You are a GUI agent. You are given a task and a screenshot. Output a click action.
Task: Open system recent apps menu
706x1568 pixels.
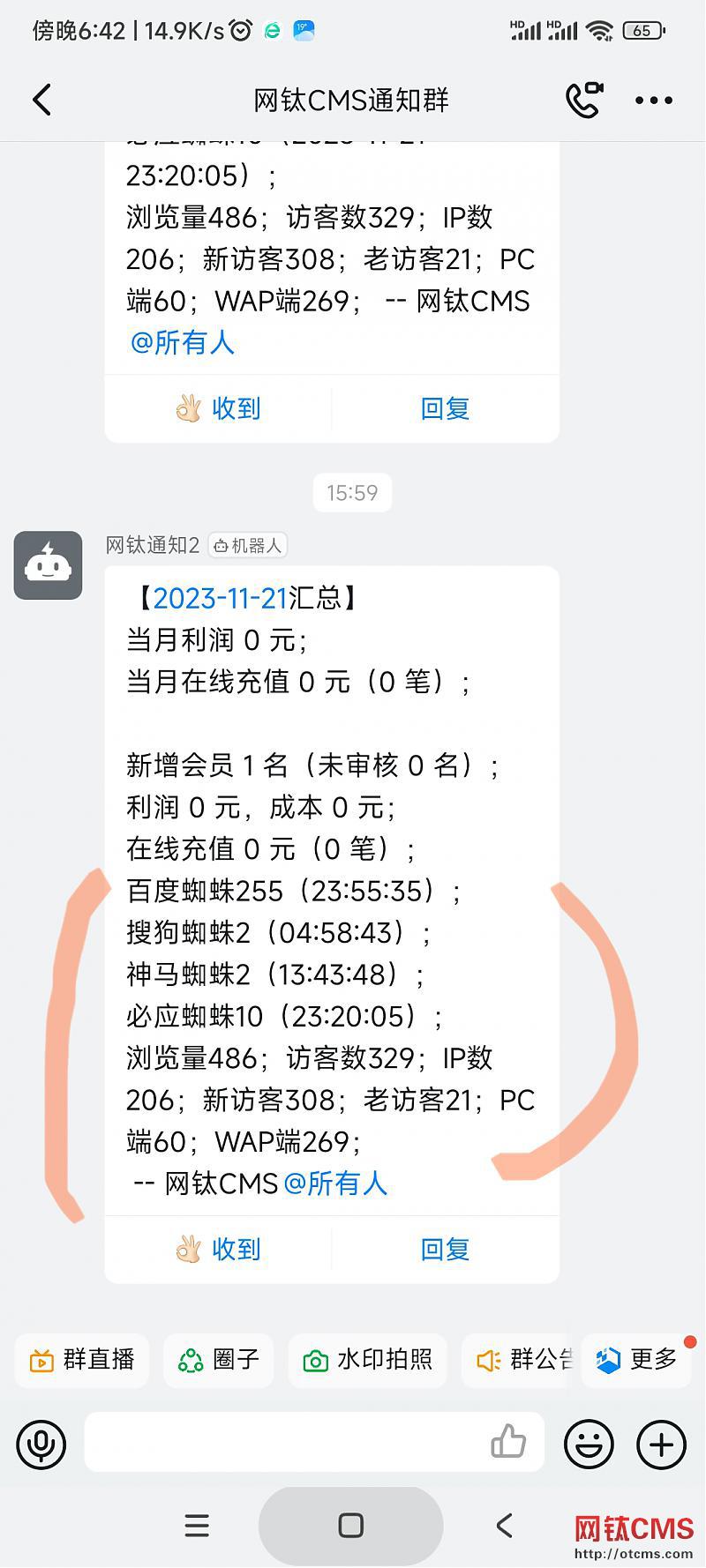(197, 1526)
